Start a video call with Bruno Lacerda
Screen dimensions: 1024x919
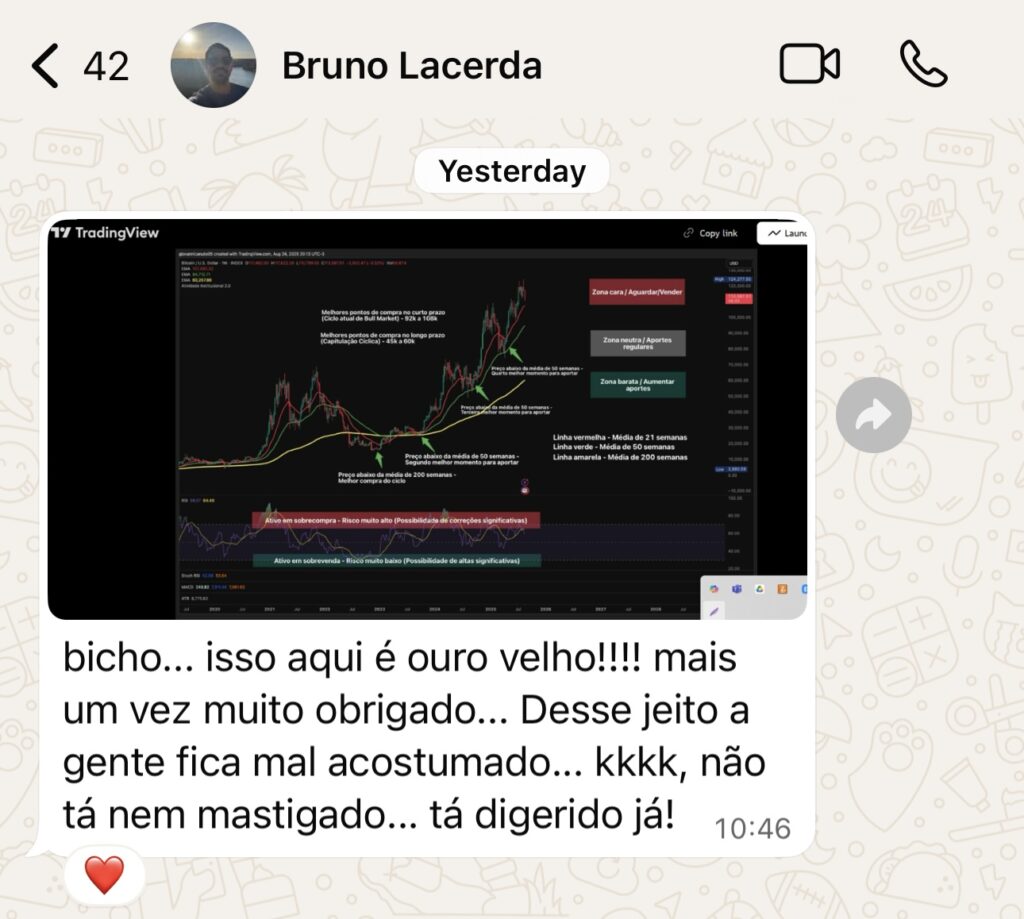pos(809,65)
